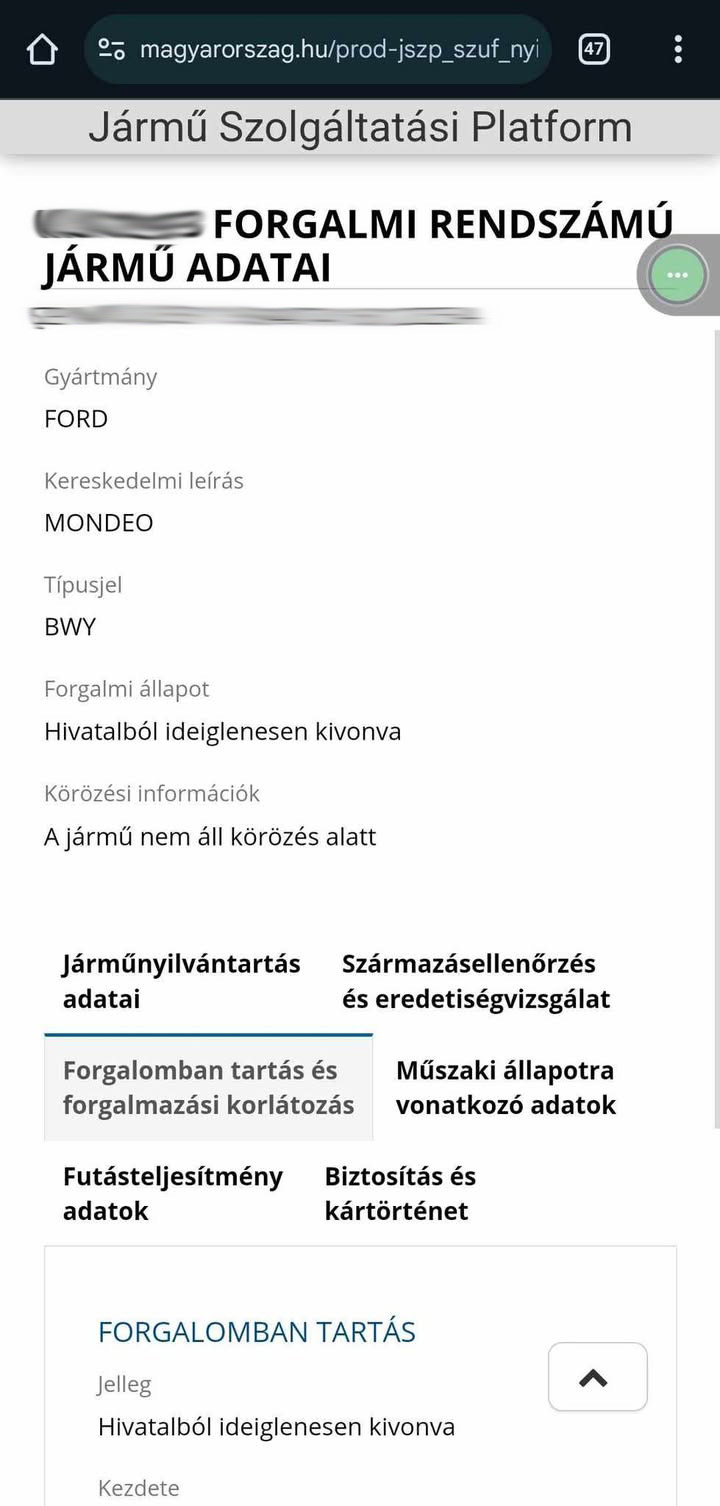Open the Származásellenőrzés és eredetiségvizsgálat tab

click(x=475, y=980)
